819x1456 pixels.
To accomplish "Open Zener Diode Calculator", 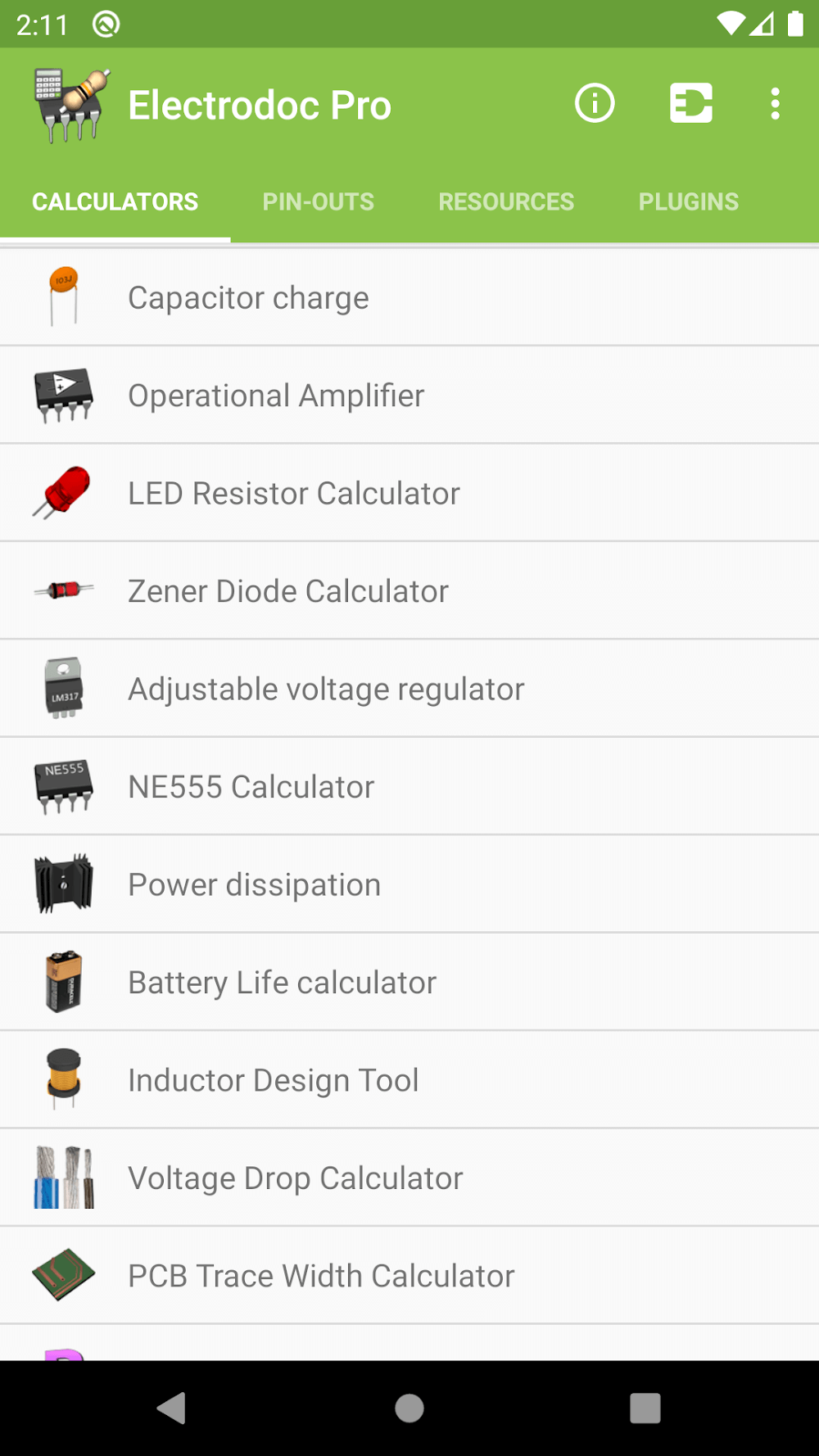I will click(x=409, y=591).
